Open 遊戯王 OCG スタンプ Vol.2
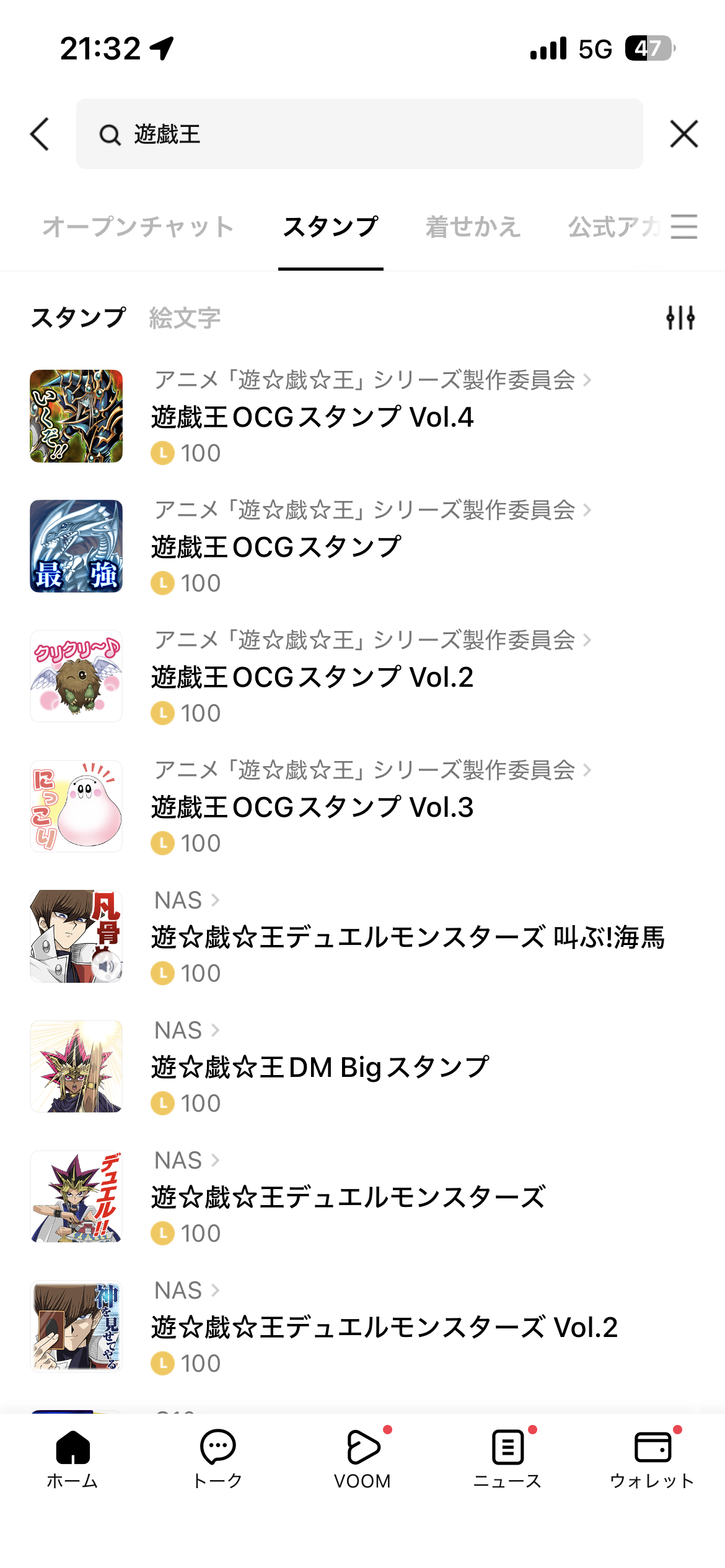This screenshot has width=725, height=1568. tap(312, 677)
